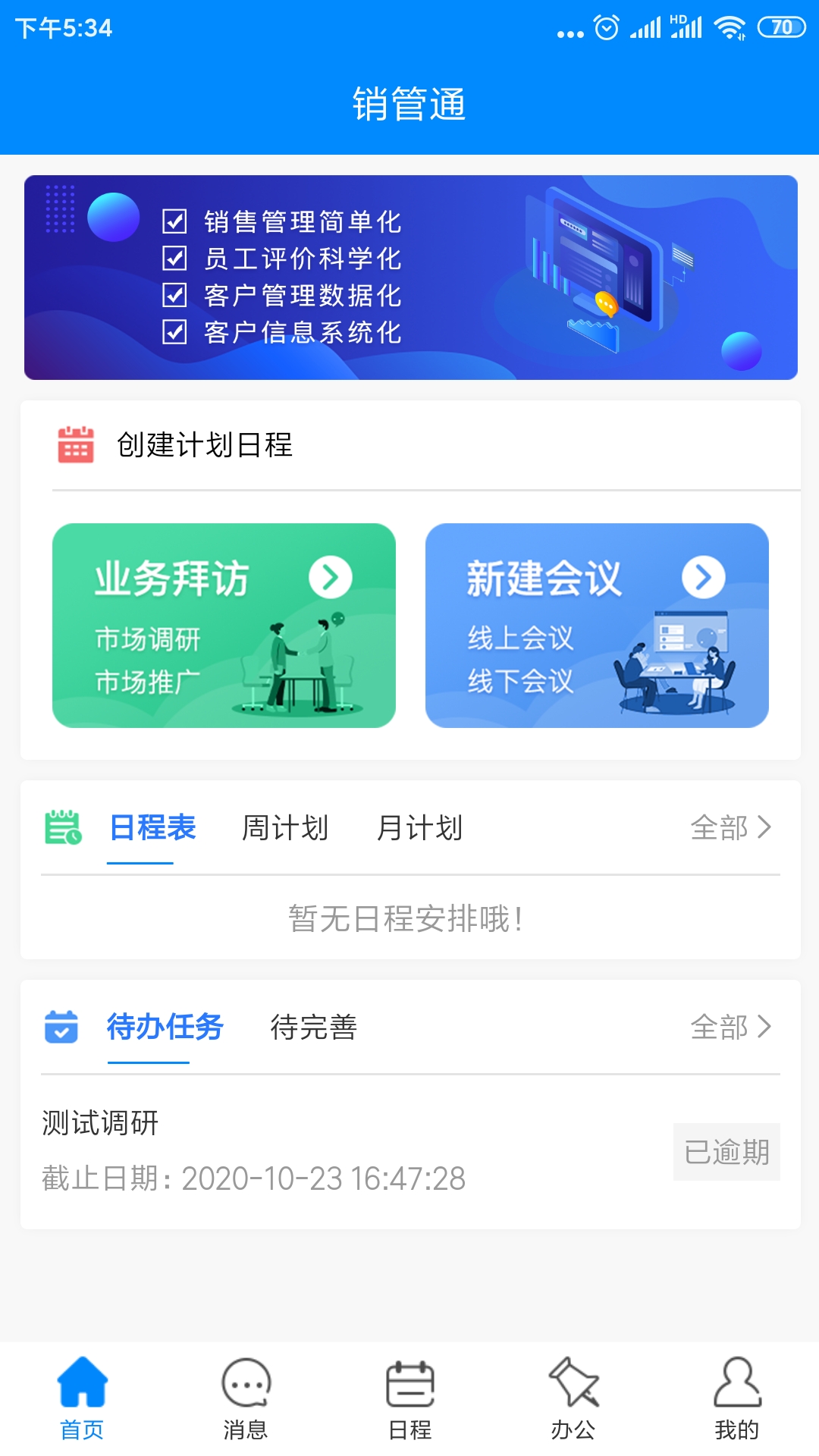This screenshot has width=819, height=1456.
Task: View 全部 for the tasks section
Action: [x=730, y=1027]
